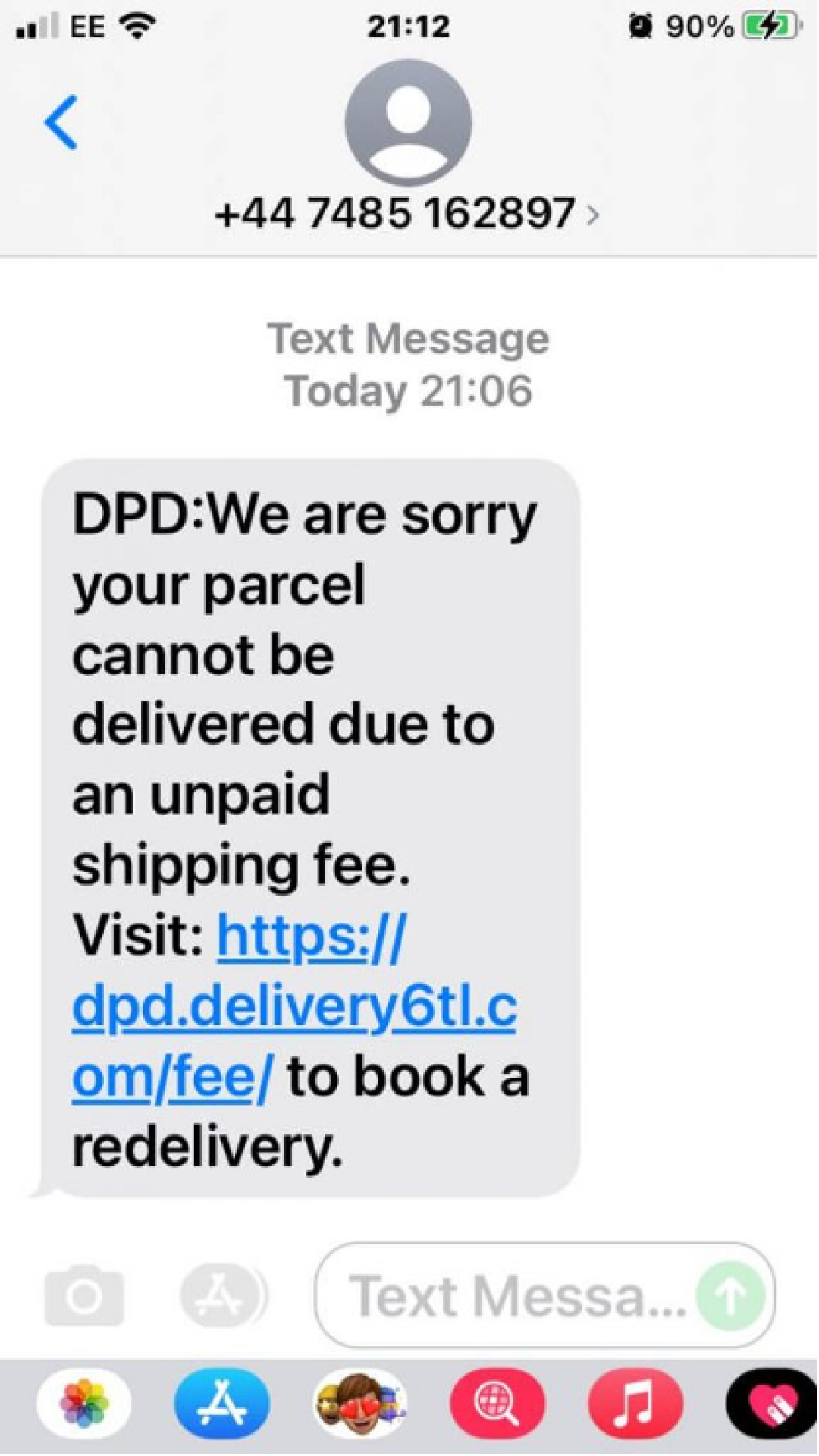Open the dpd.delivery6tl.com/fee link
Screen dimensions: 819x1456
294,1007
